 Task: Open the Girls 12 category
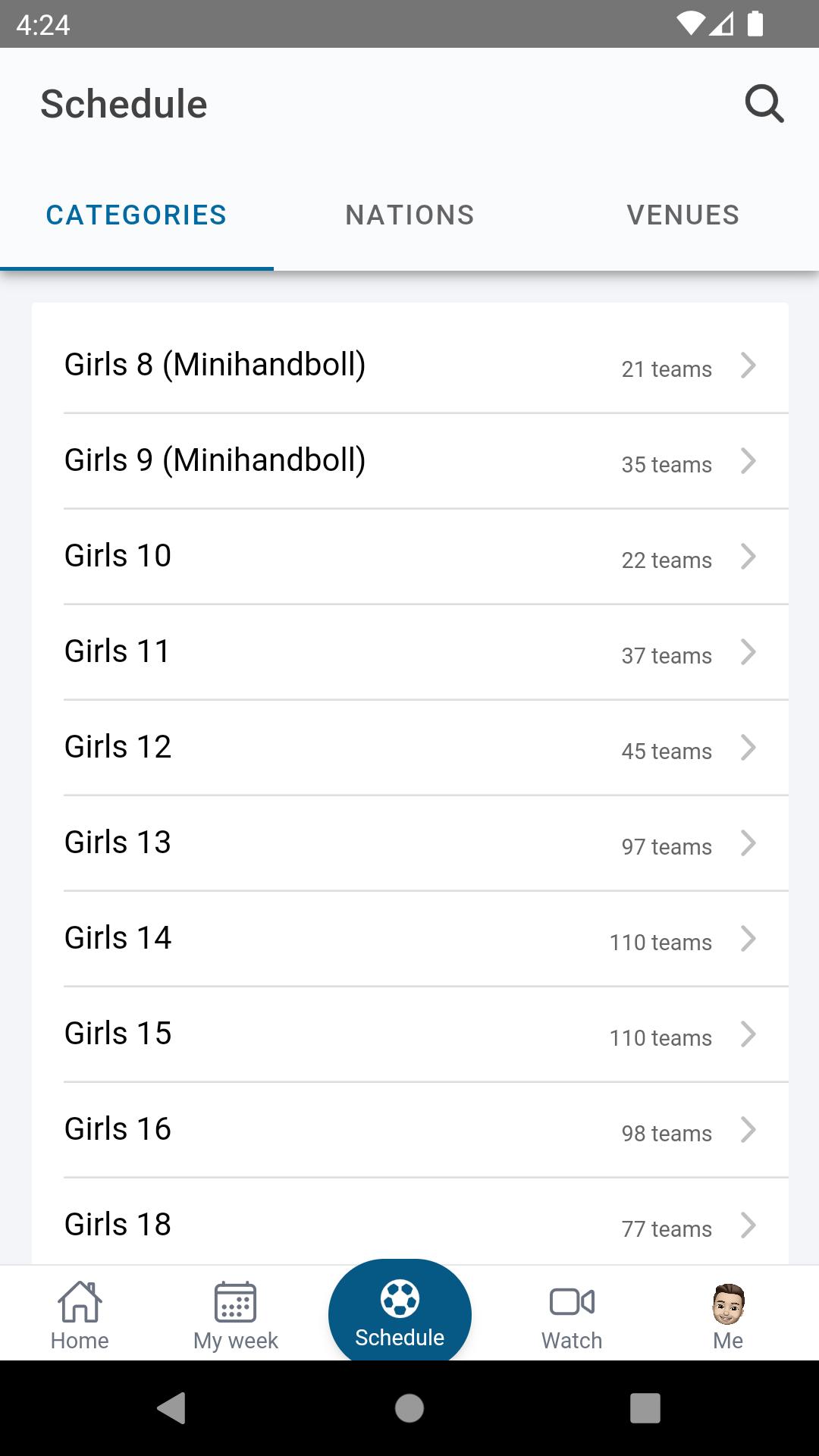tap(410, 748)
